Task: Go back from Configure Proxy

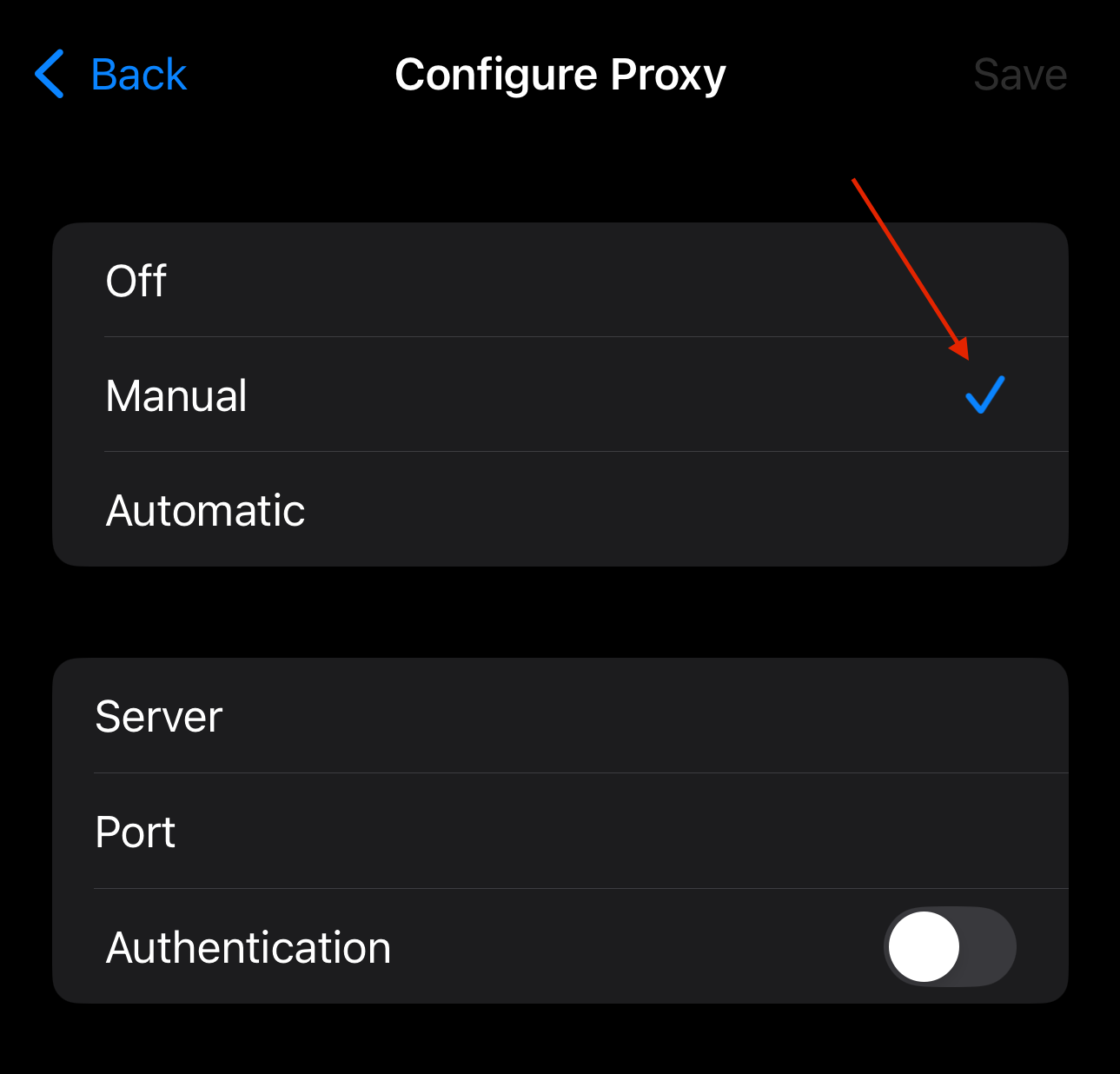Action: [111, 75]
